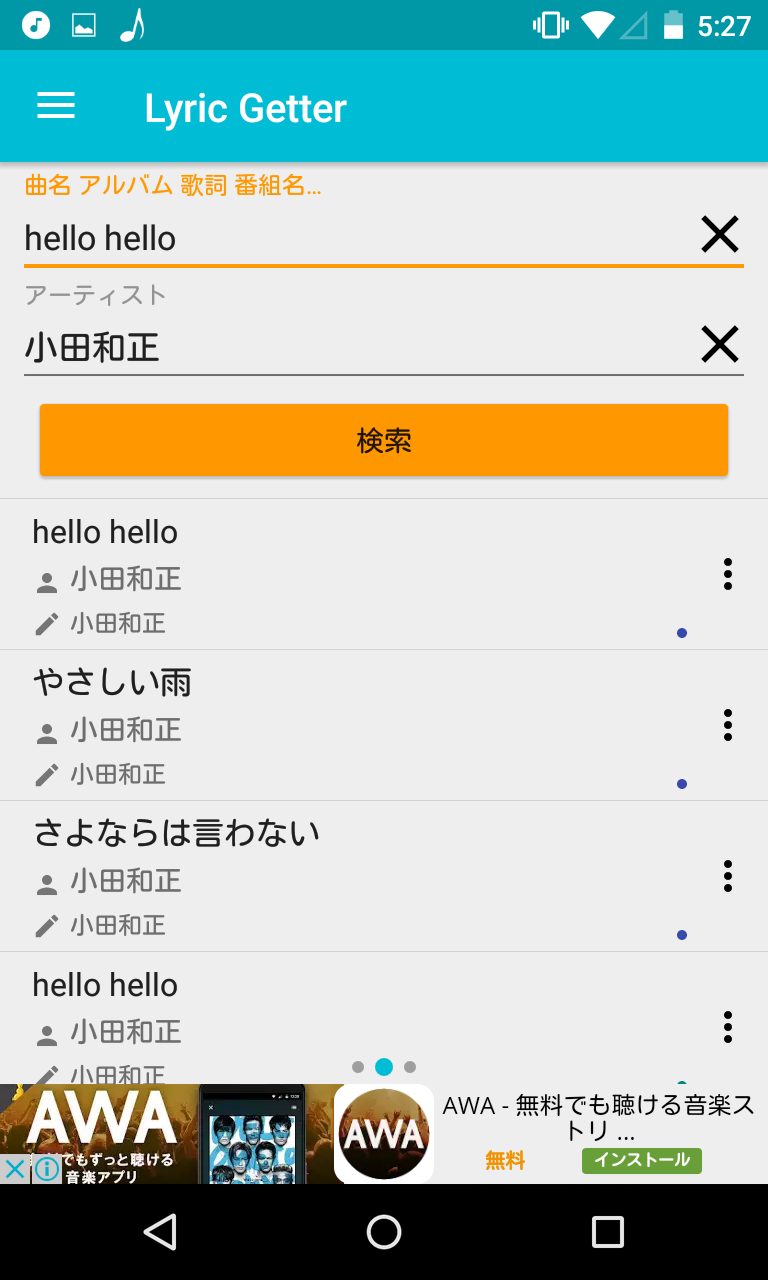Clear the artist field 小田和正 with its X
Image resolution: width=768 pixels, height=1280 pixels.
pyautogui.click(x=719, y=344)
